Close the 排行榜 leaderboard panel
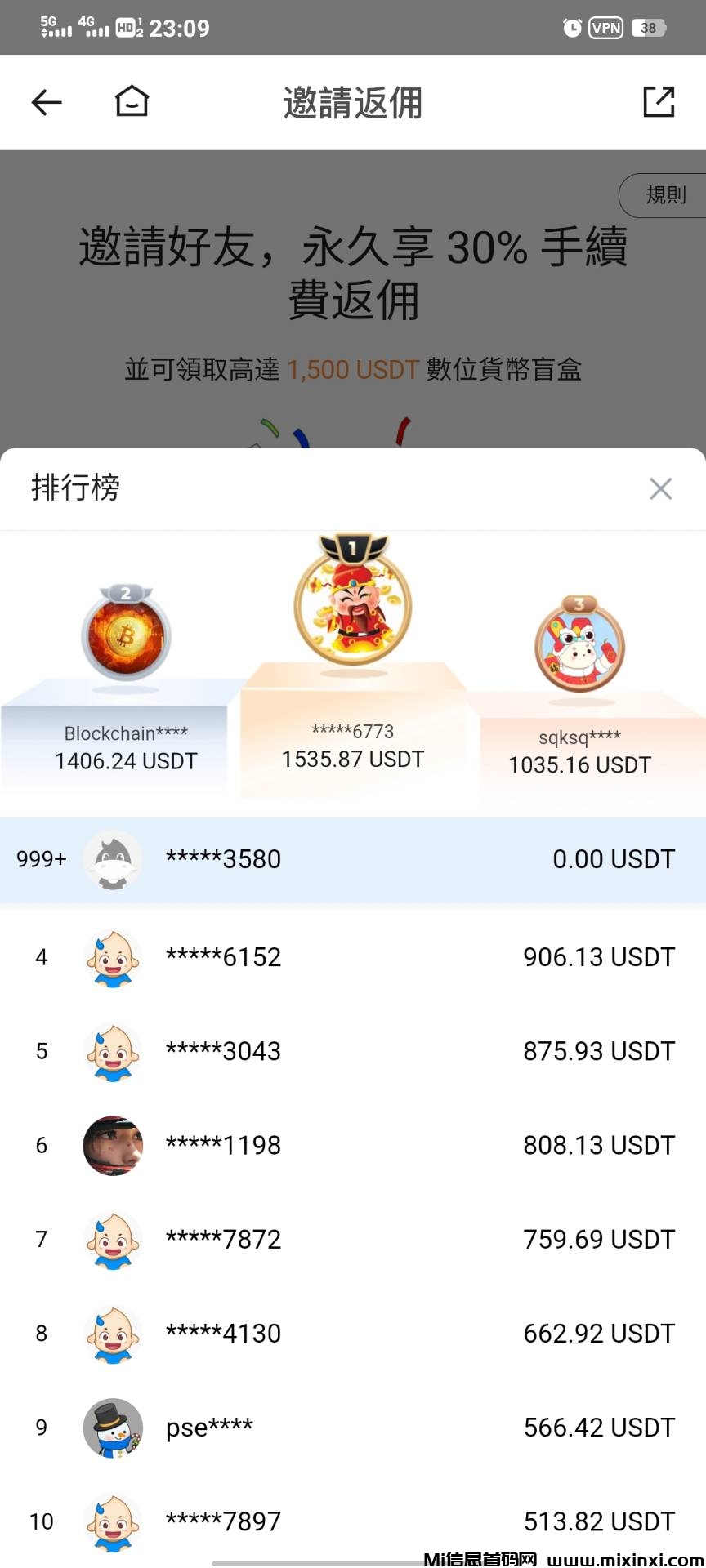This screenshot has width=706, height=1568. pos(660,488)
